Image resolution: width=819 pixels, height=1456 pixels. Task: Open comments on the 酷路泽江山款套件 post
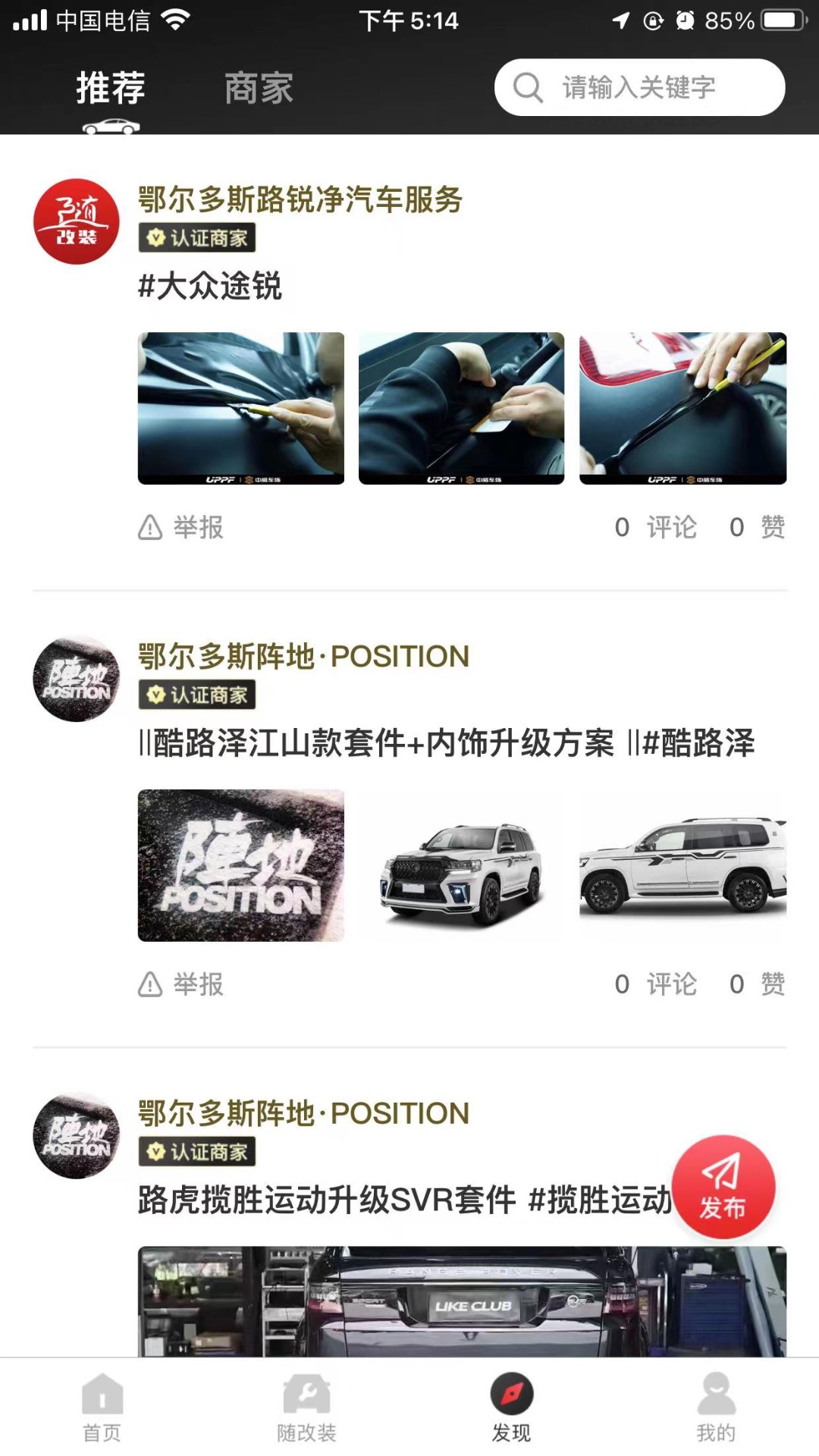[x=656, y=984]
